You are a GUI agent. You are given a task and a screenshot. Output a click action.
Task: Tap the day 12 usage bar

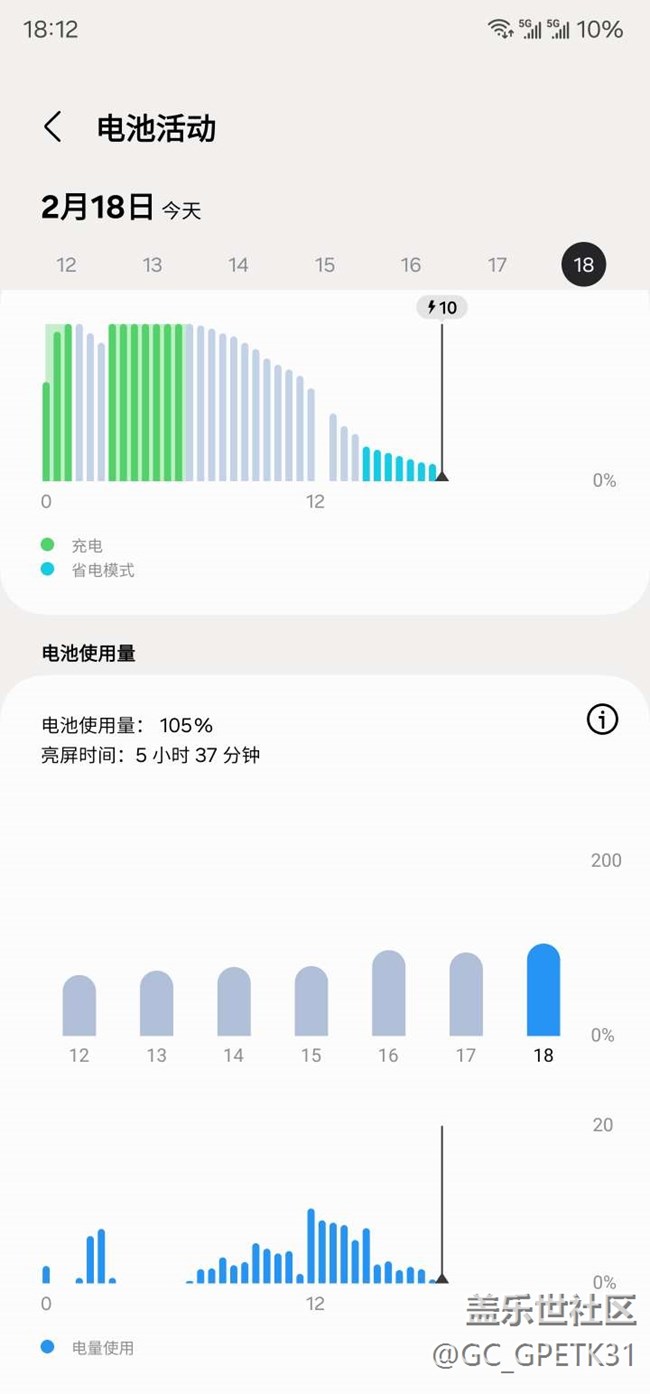click(79, 1005)
